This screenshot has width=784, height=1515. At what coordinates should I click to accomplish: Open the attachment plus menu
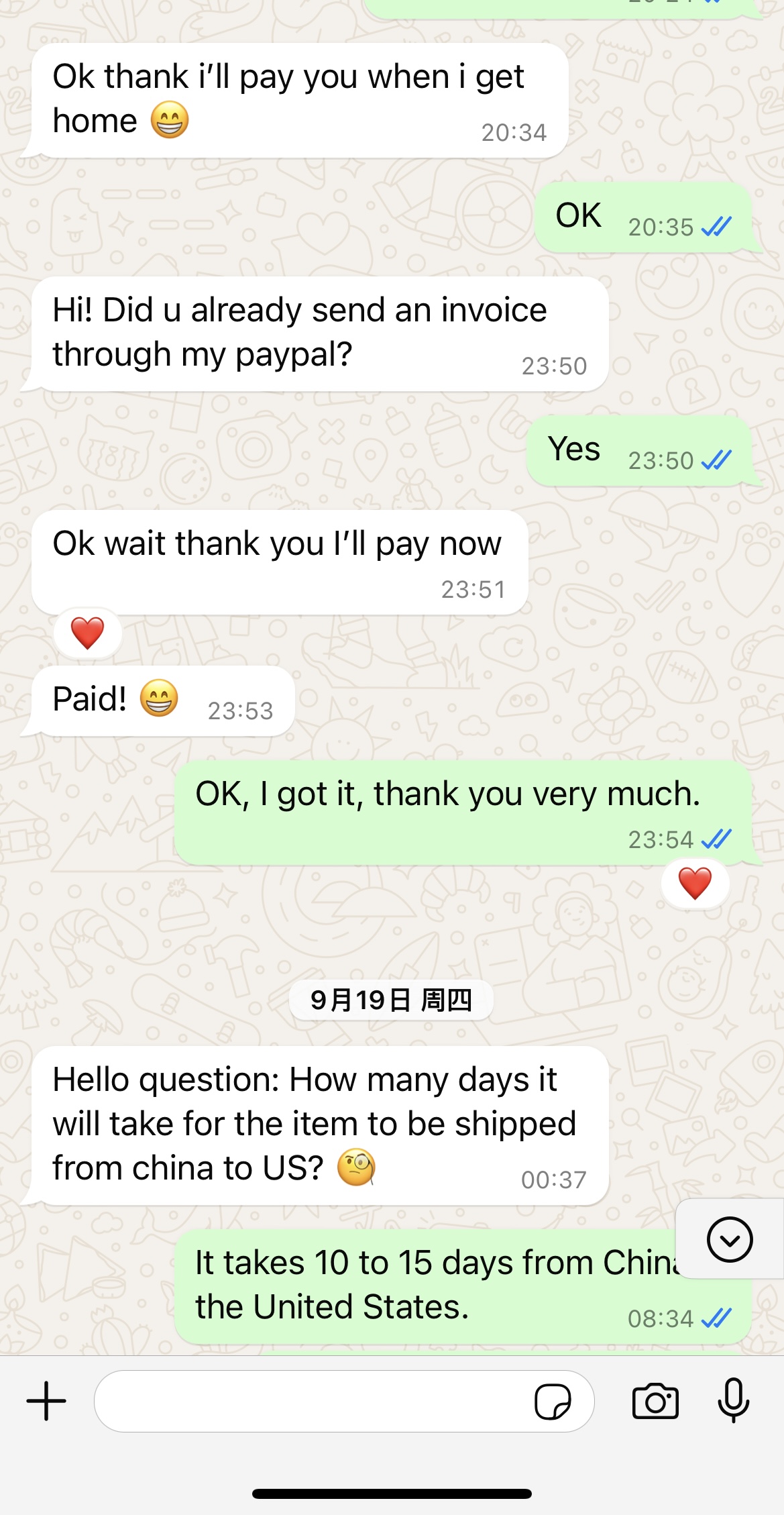46,1401
